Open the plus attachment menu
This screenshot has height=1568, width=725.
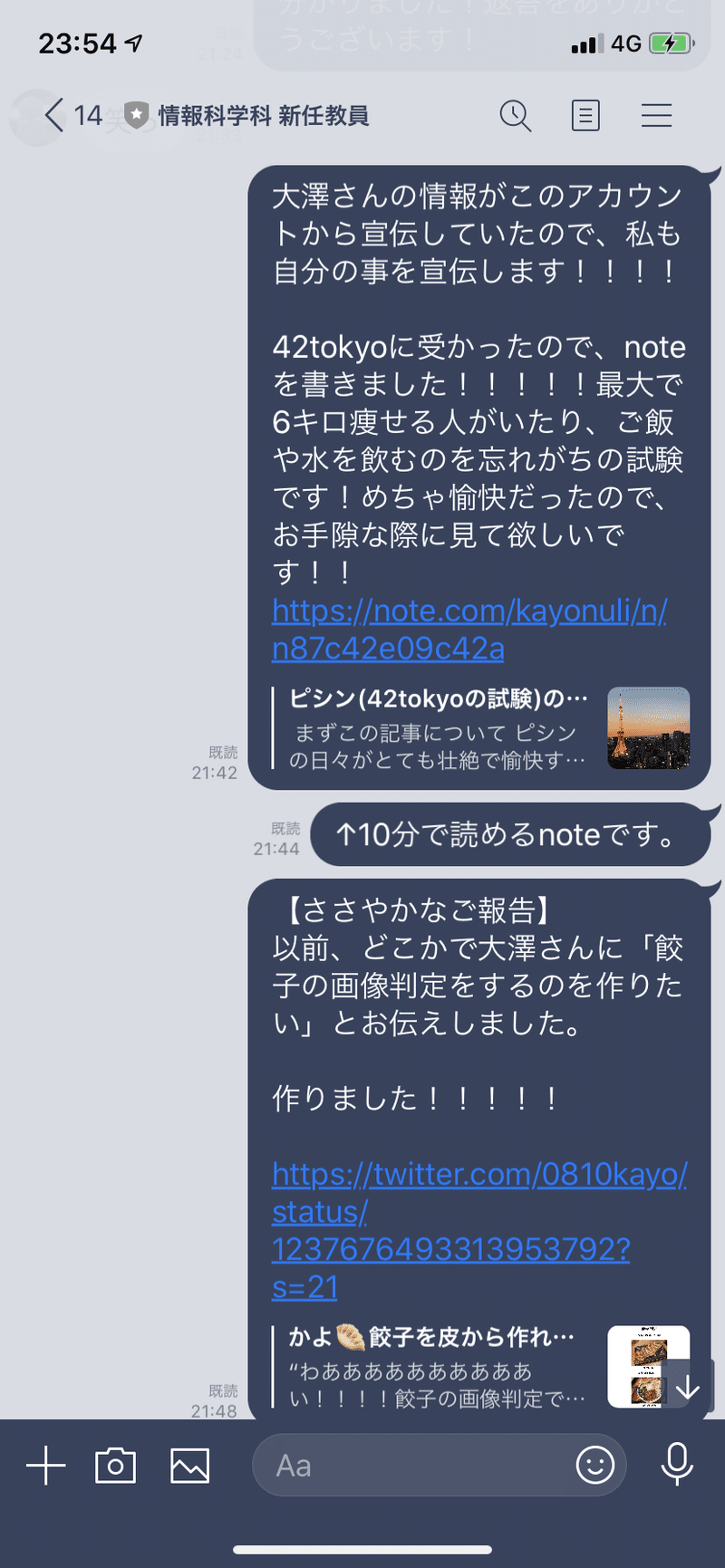click(x=45, y=1465)
